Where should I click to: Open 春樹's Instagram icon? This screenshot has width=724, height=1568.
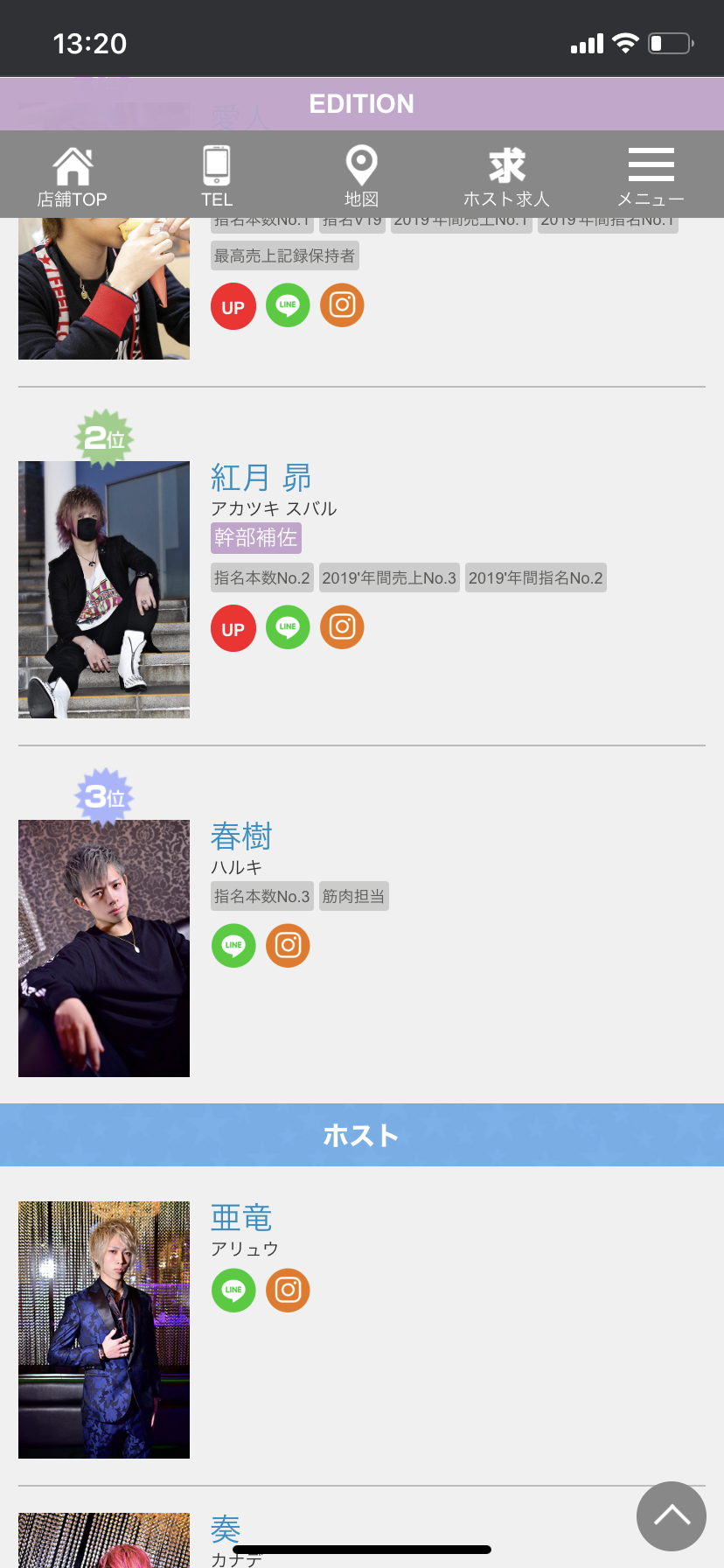pos(288,945)
